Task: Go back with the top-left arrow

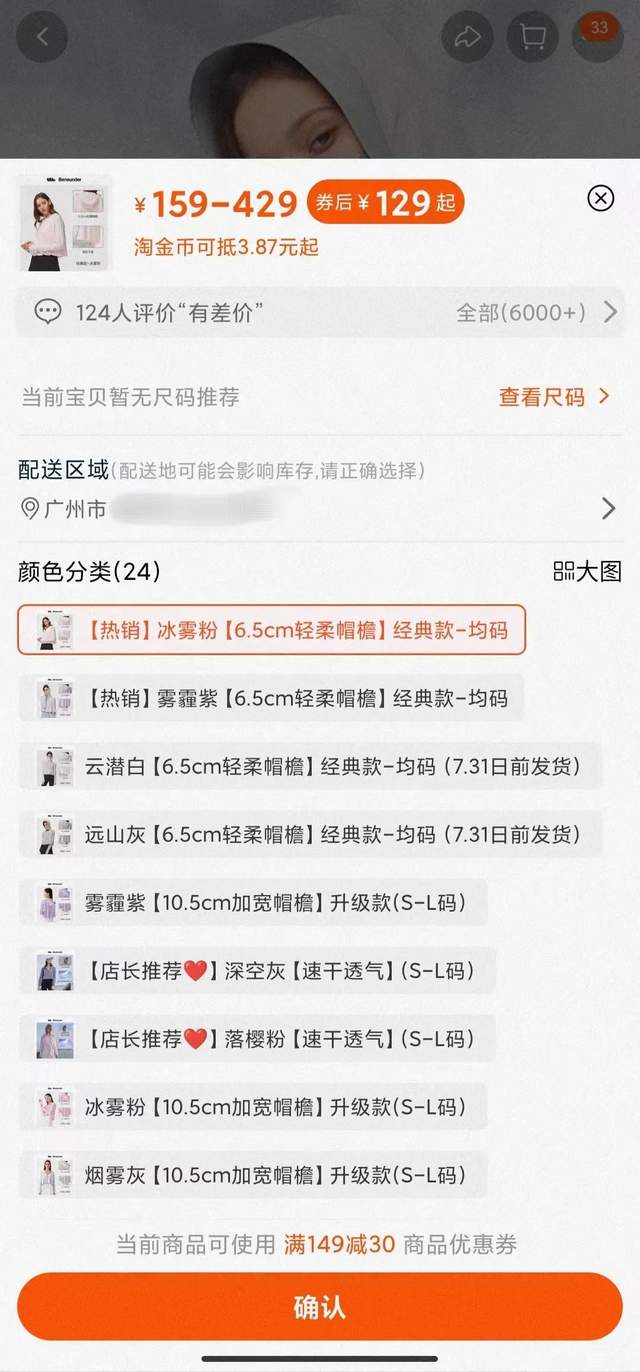Action: coord(42,37)
